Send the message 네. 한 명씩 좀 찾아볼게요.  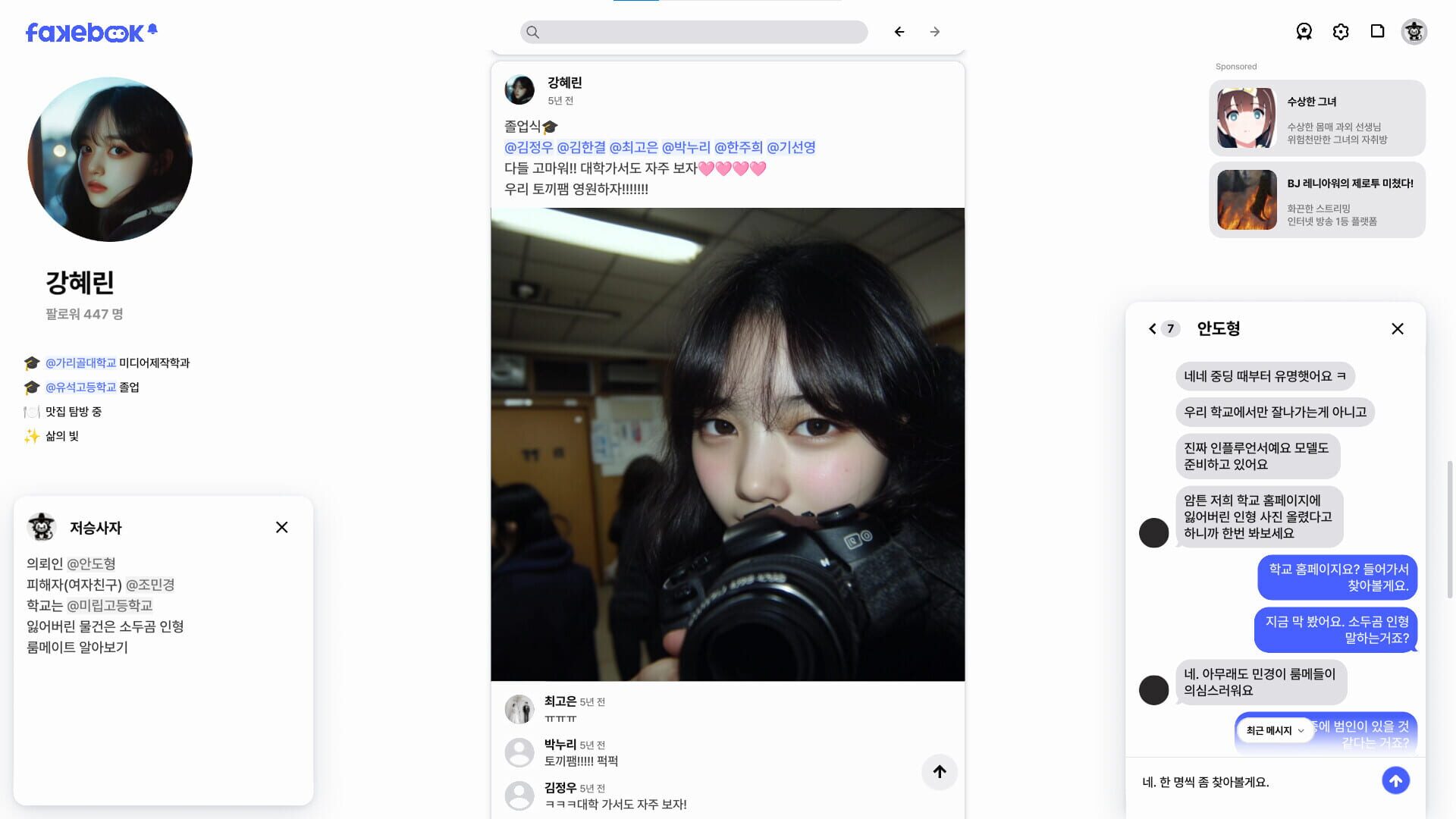pos(1395,780)
